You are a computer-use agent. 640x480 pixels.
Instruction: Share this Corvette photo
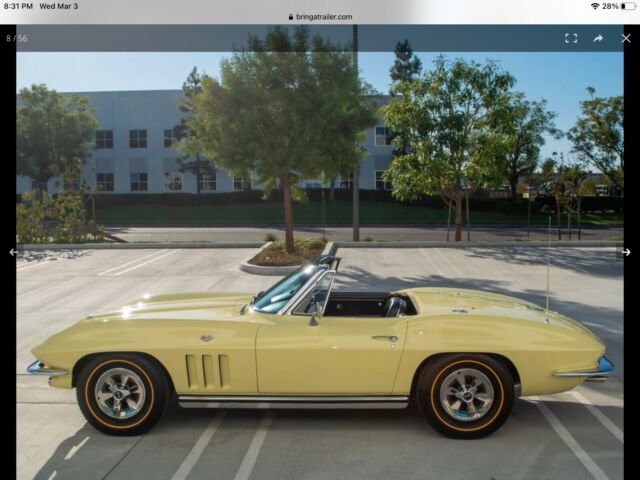(598, 38)
